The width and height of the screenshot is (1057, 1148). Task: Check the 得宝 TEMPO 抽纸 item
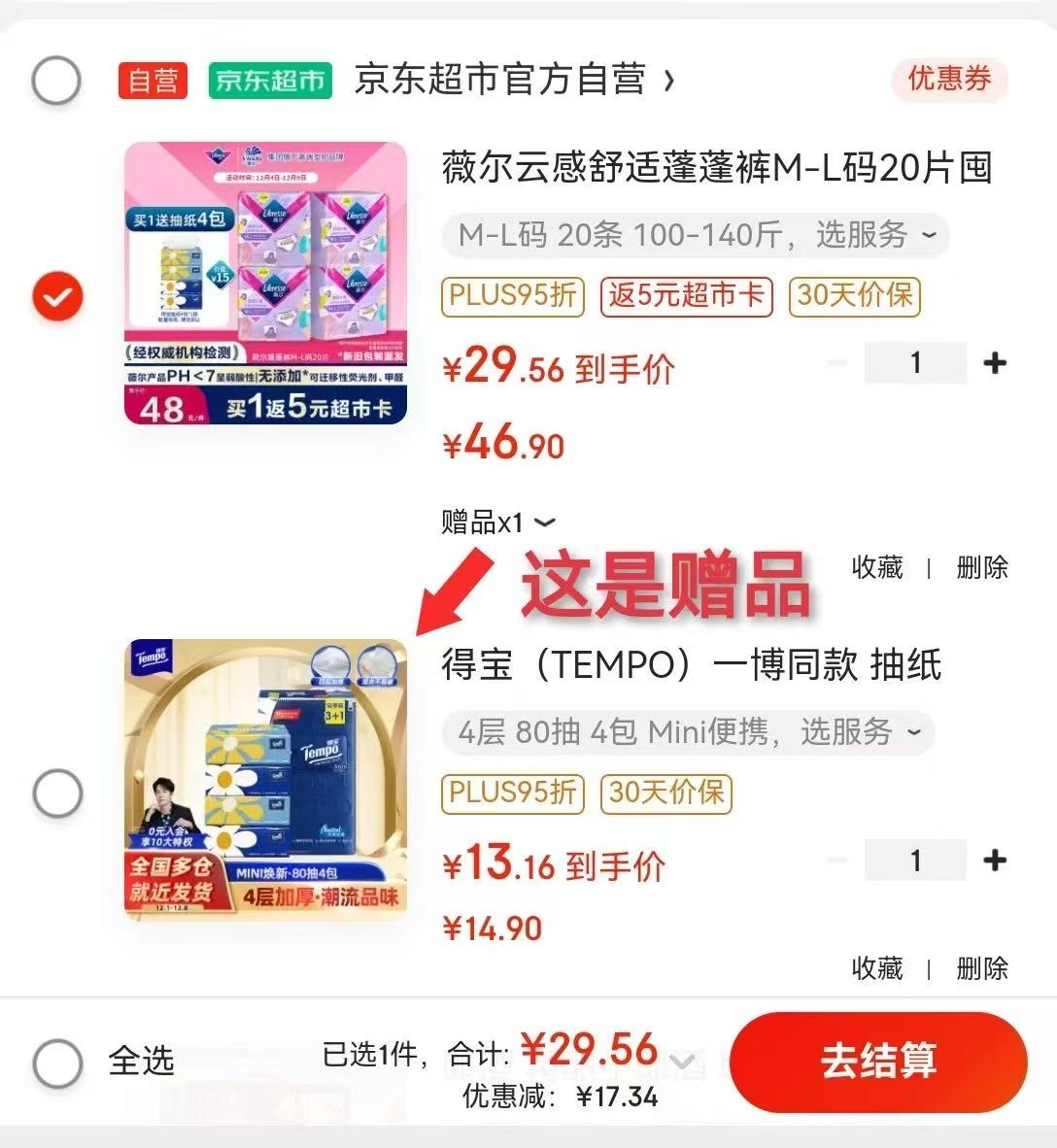point(57,793)
